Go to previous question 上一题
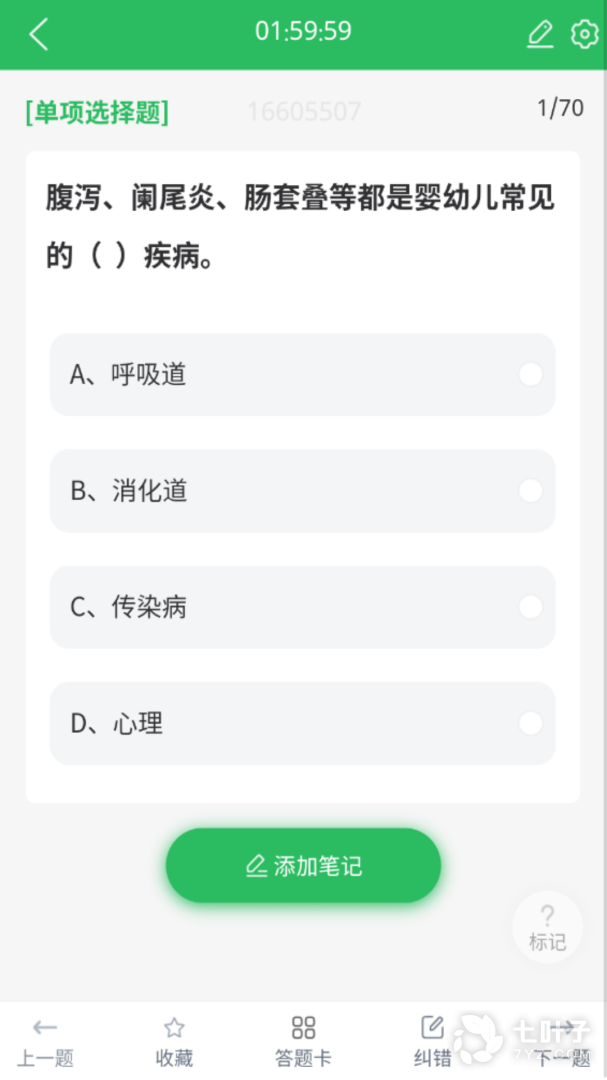The height and width of the screenshot is (1080, 607). coord(45,1041)
